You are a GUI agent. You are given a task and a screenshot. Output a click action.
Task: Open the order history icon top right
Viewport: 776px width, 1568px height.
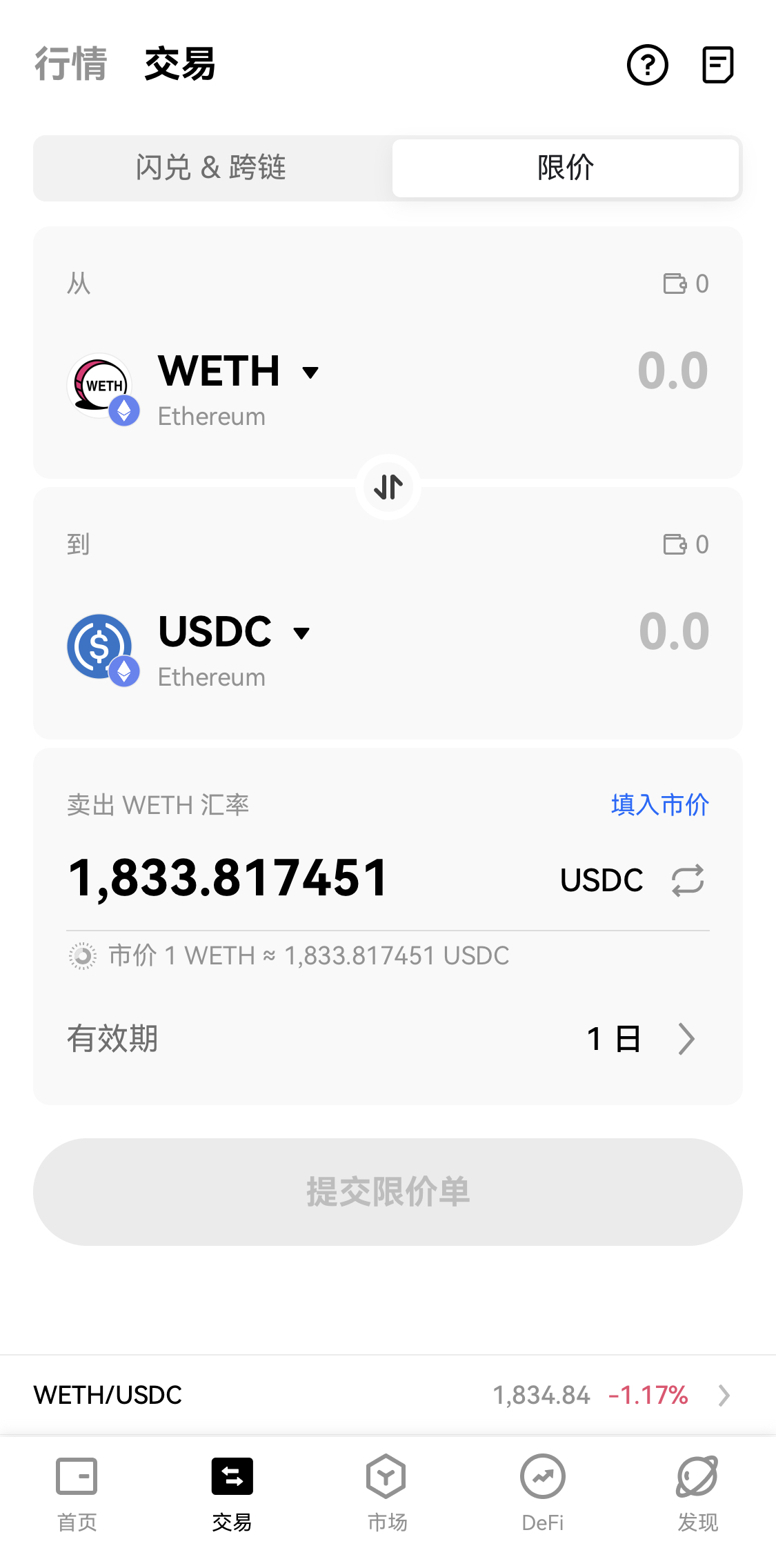[717, 65]
